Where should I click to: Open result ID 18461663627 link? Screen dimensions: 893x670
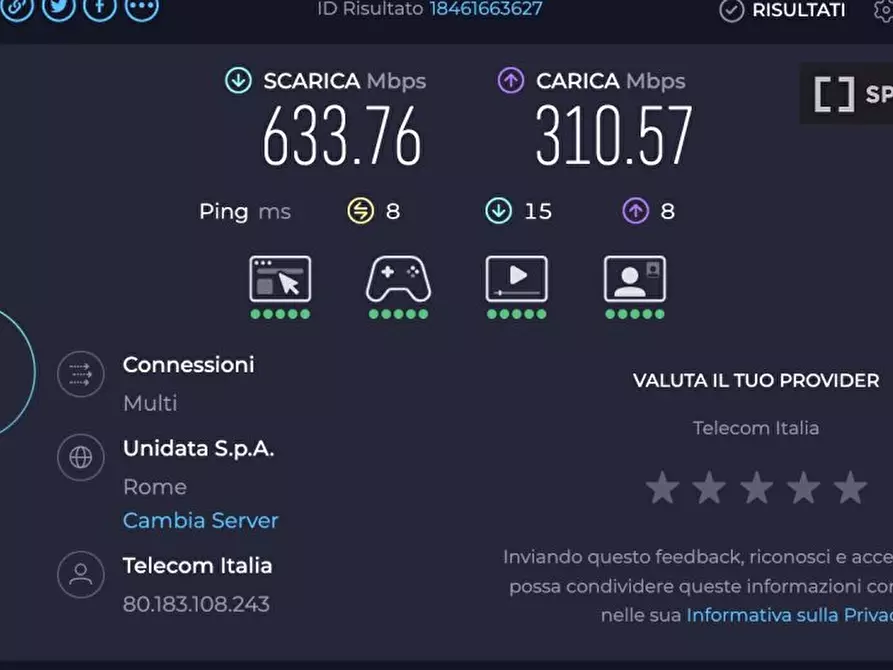(x=486, y=9)
